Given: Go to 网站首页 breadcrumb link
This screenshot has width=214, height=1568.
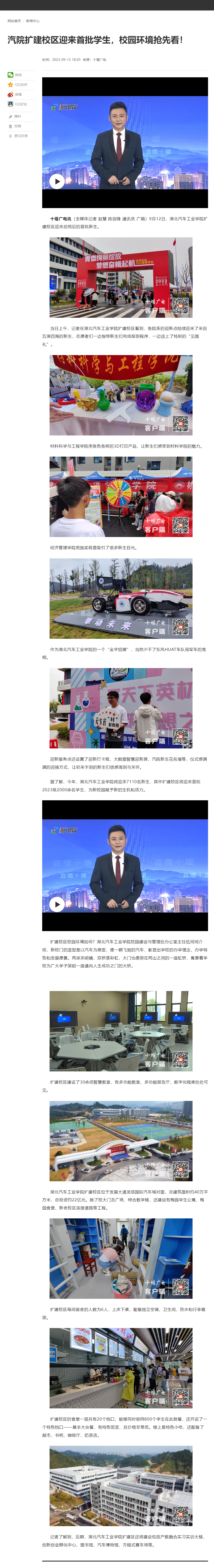Looking at the screenshot, I should click(x=14, y=21).
